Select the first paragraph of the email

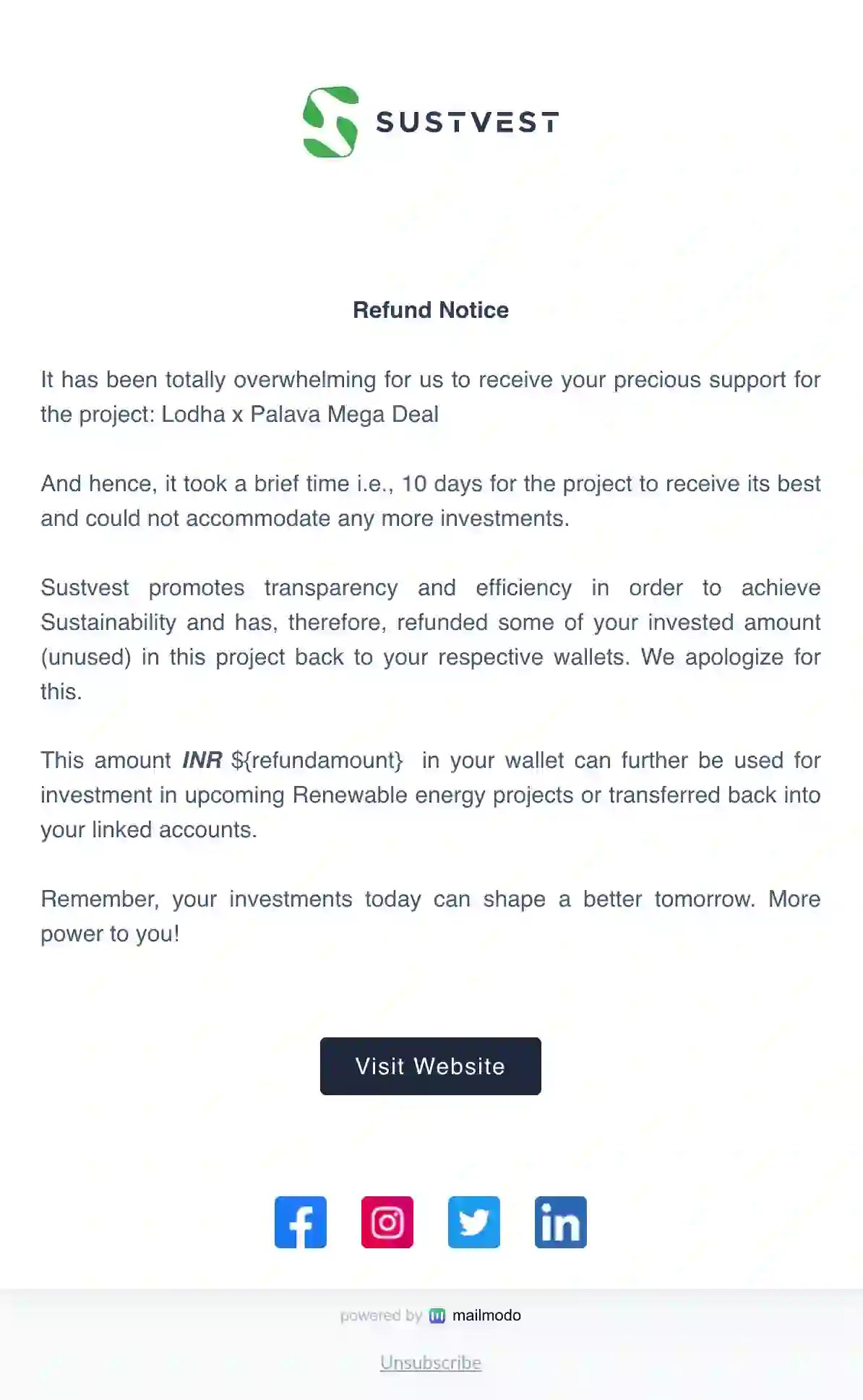click(430, 396)
